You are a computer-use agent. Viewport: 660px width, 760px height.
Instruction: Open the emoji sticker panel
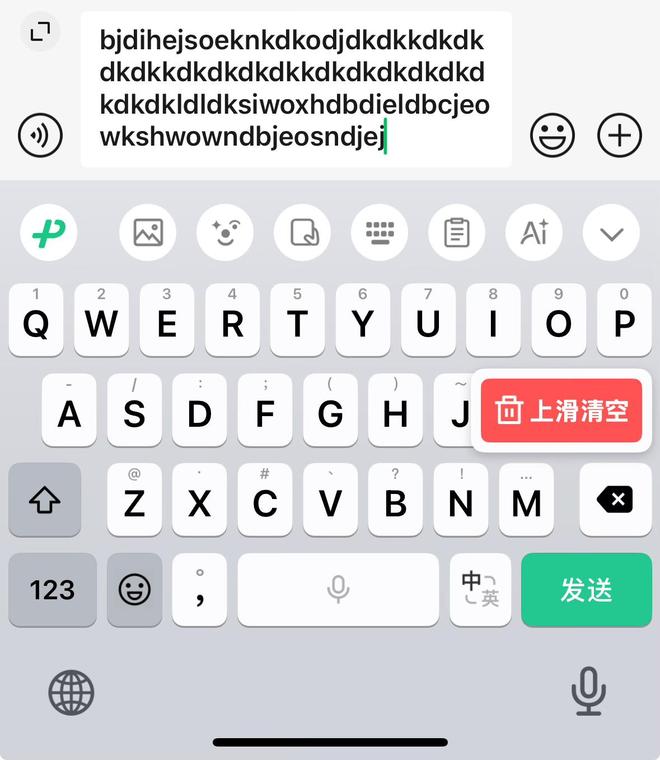point(552,135)
